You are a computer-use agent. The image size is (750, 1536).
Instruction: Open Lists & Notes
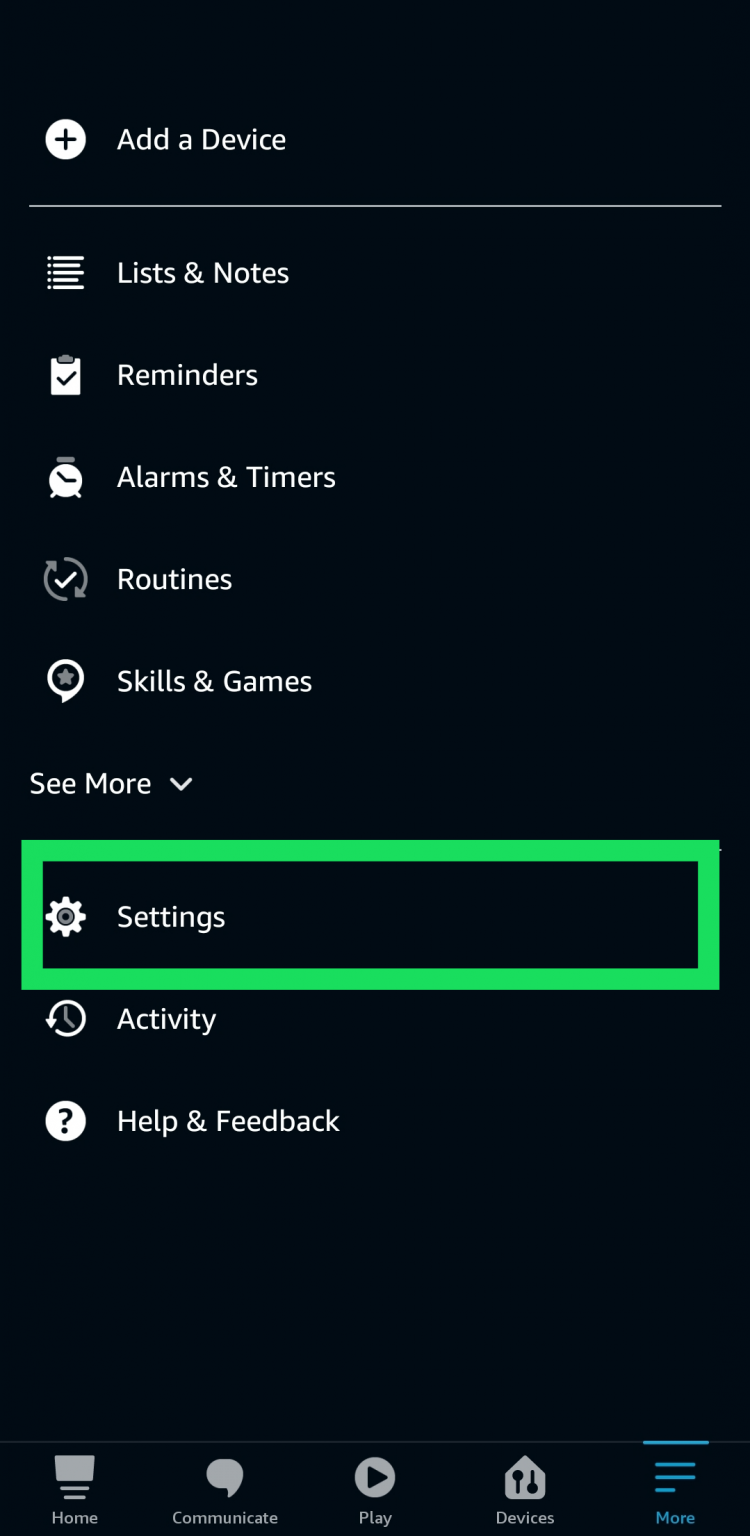[202, 273]
